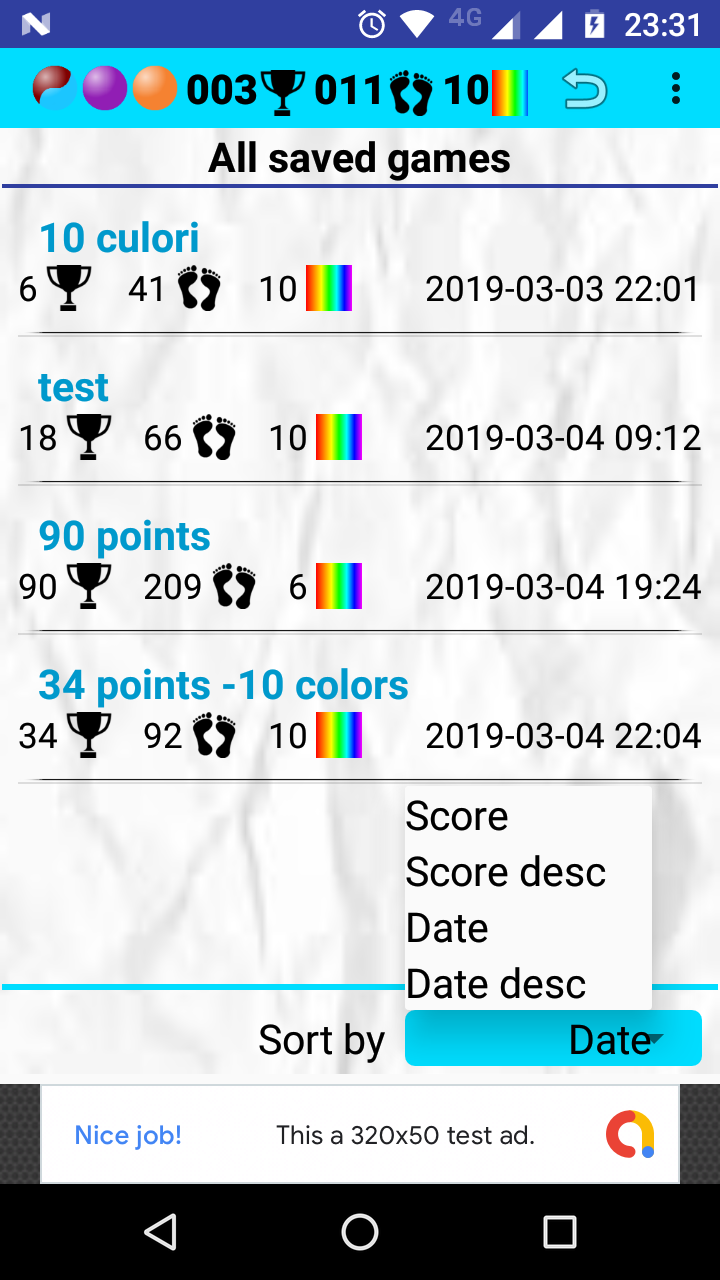Open the Nice job! test ad
720x1280 pixels.
[x=360, y=1135]
